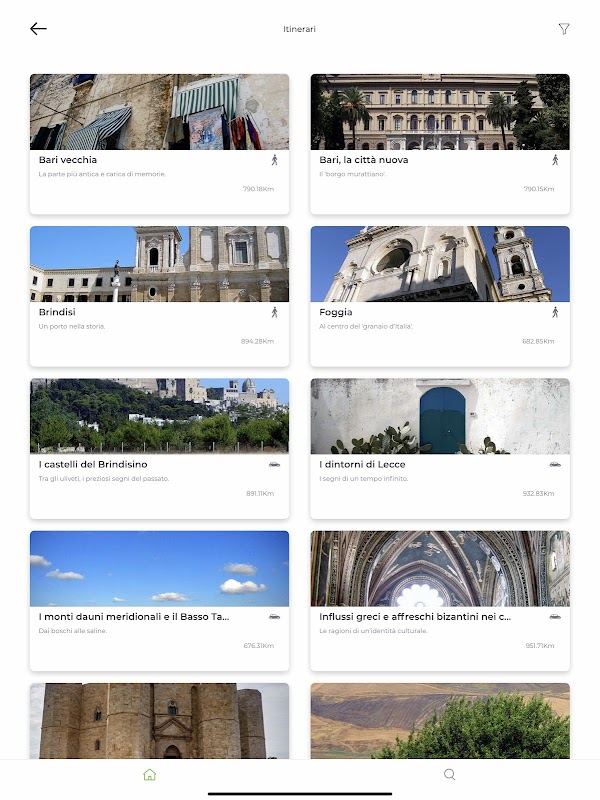Open the Bari vecchia itinerary
The image size is (600, 800).
tap(159, 143)
